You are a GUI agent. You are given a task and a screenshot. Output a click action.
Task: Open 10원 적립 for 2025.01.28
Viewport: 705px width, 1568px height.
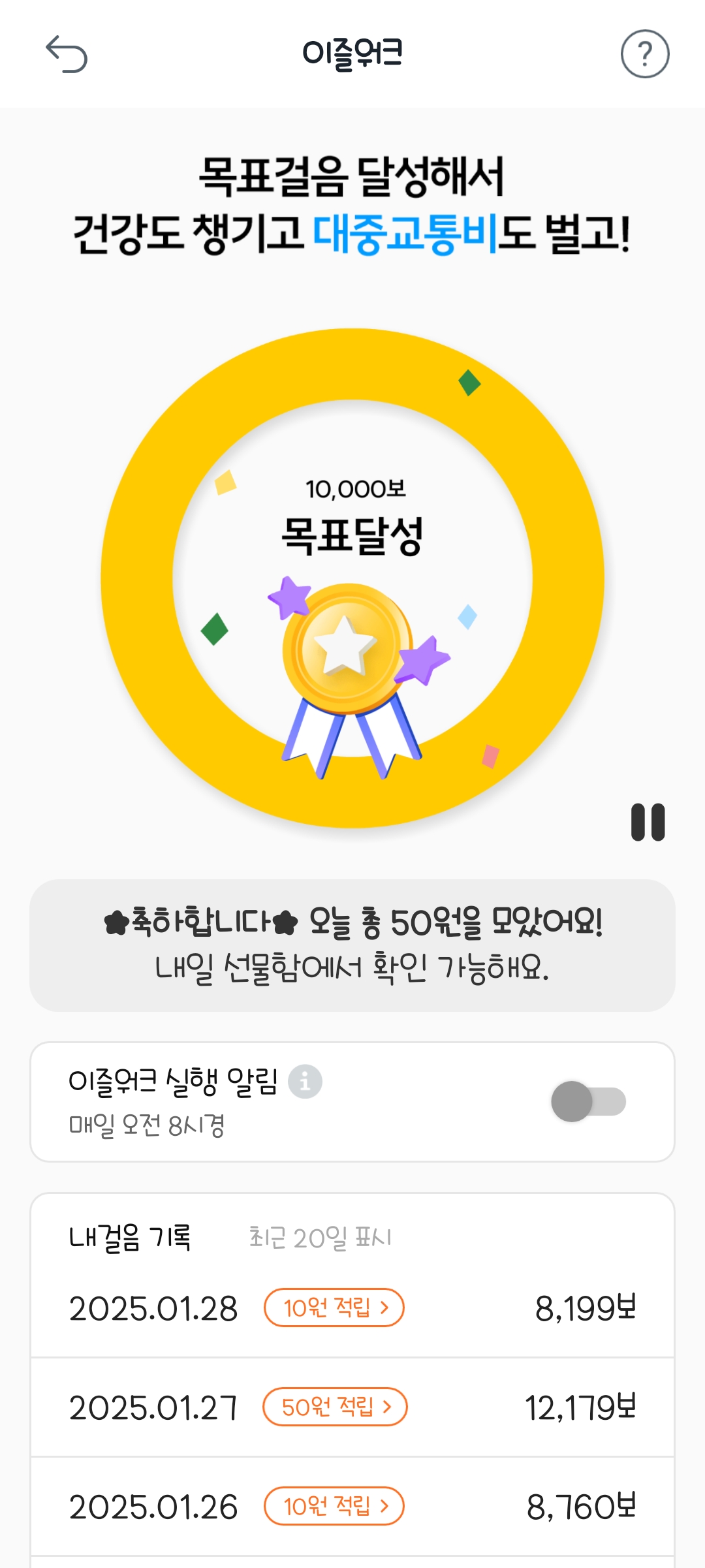pos(334,1308)
